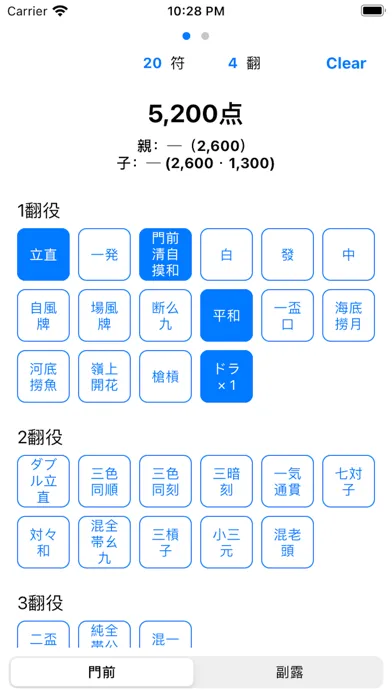Select 嶺上開花 yaku
Viewport: 392px width, 696px height.
click(x=104, y=376)
